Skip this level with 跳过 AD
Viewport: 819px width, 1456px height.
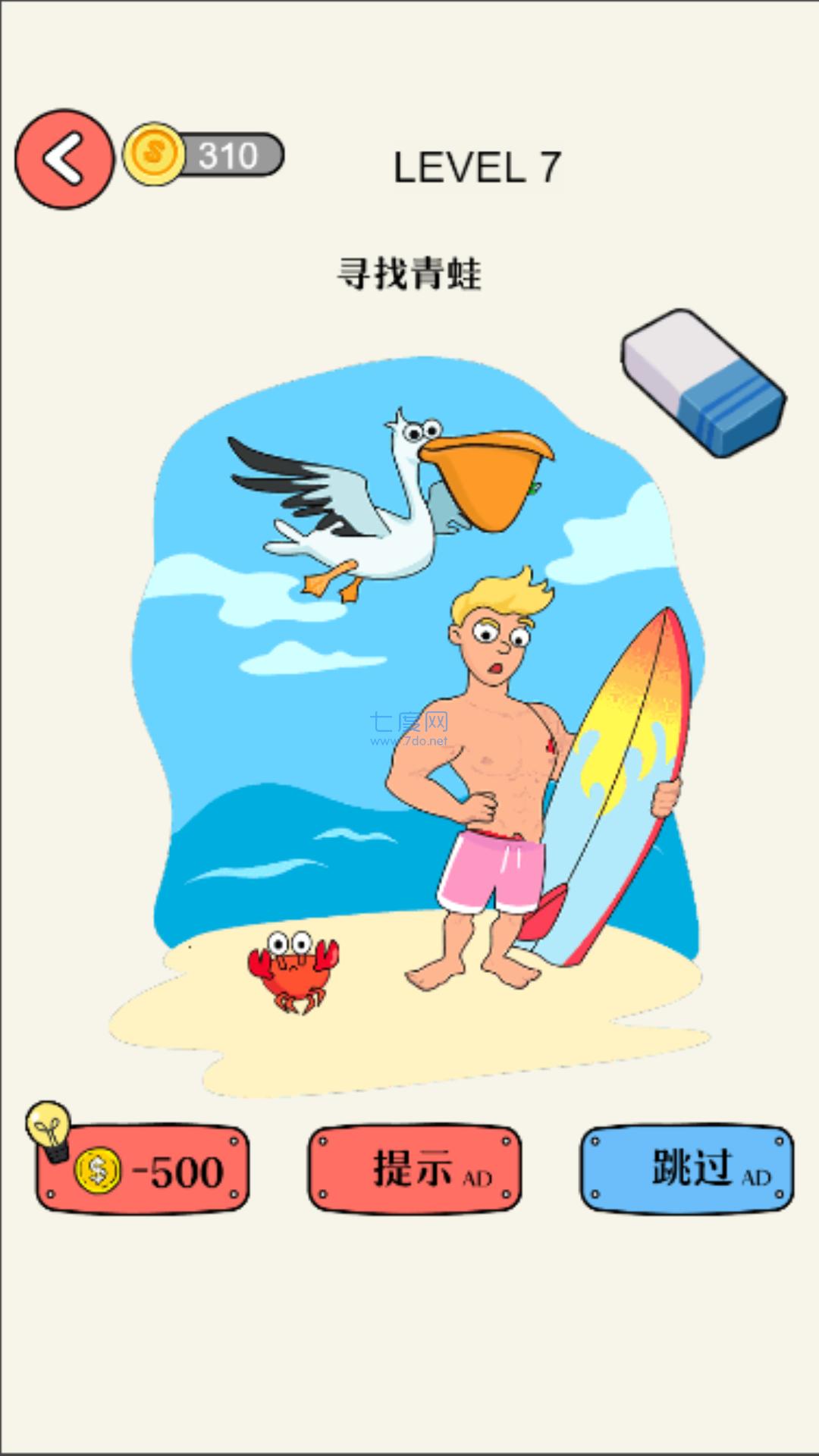click(687, 1169)
